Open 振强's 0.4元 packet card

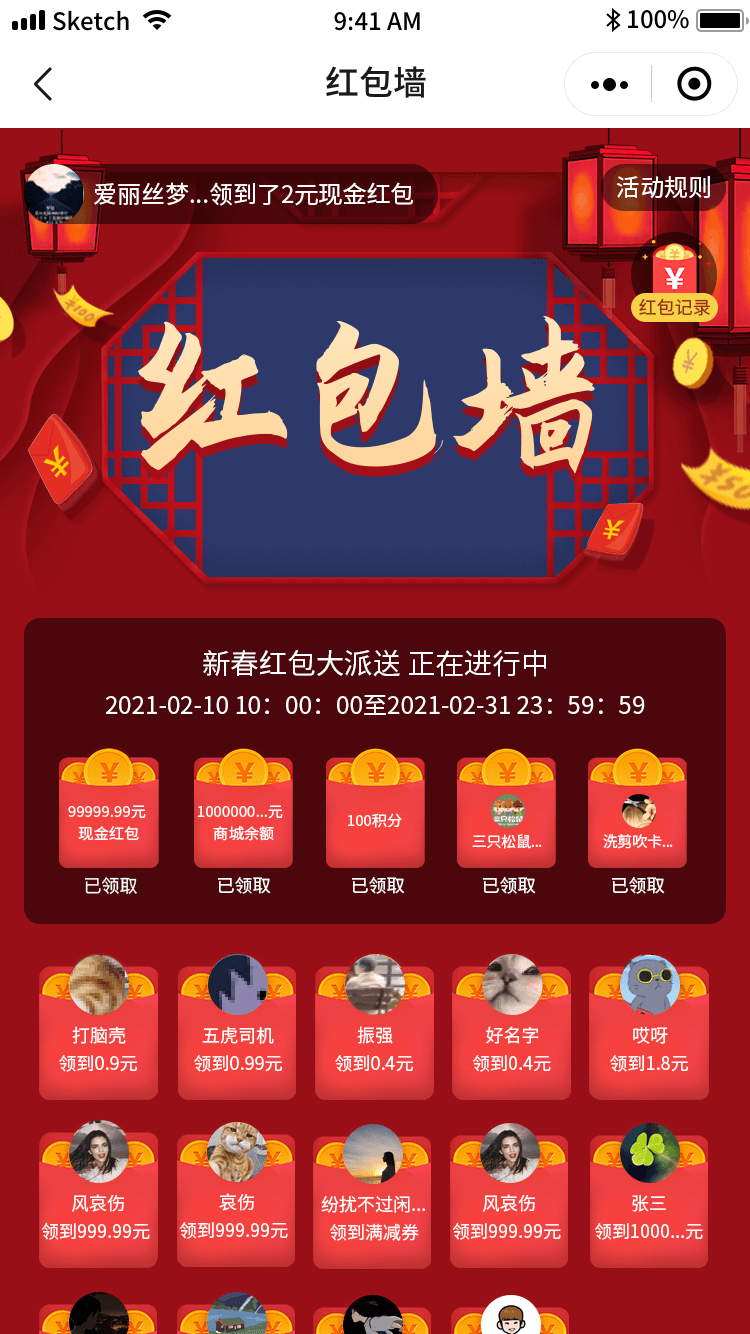(x=374, y=1035)
